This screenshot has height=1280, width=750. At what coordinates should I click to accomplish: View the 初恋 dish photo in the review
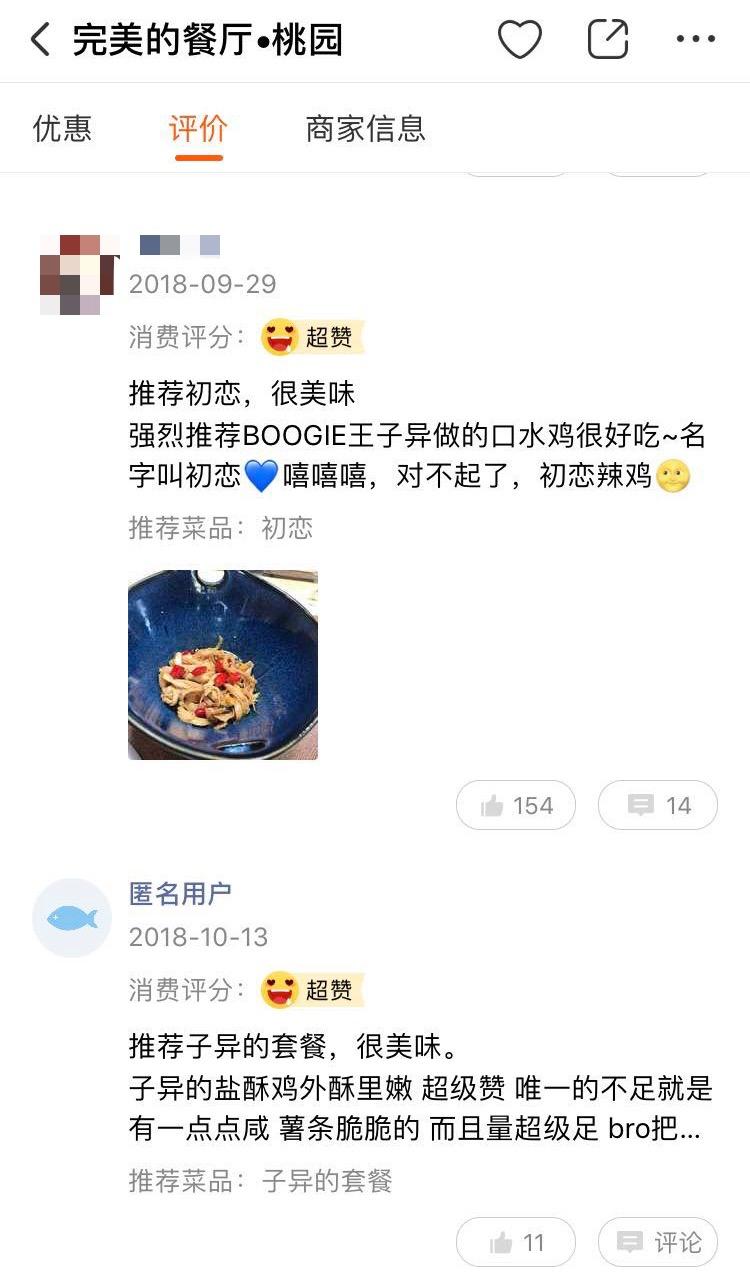coord(223,665)
